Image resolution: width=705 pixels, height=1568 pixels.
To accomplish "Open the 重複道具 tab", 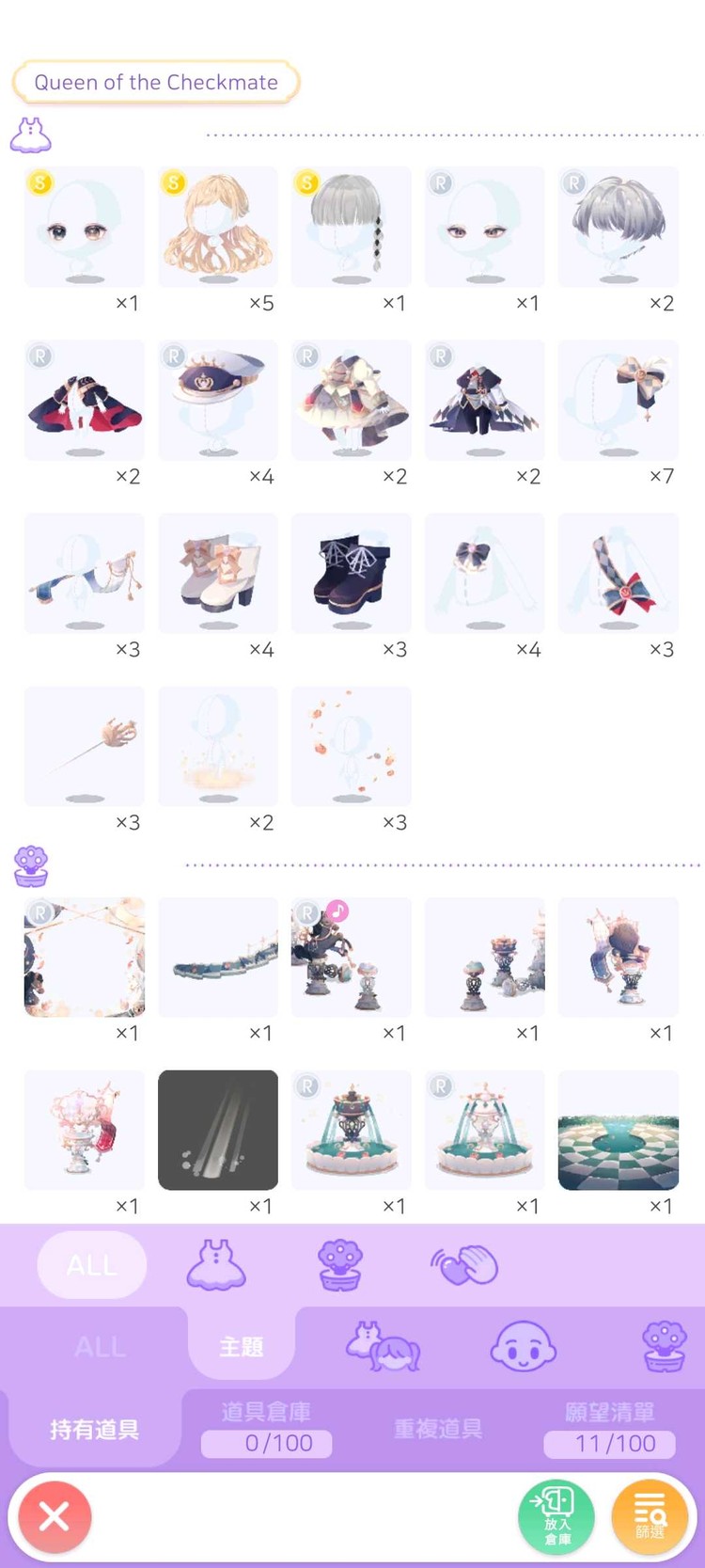I will pos(438,1430).
